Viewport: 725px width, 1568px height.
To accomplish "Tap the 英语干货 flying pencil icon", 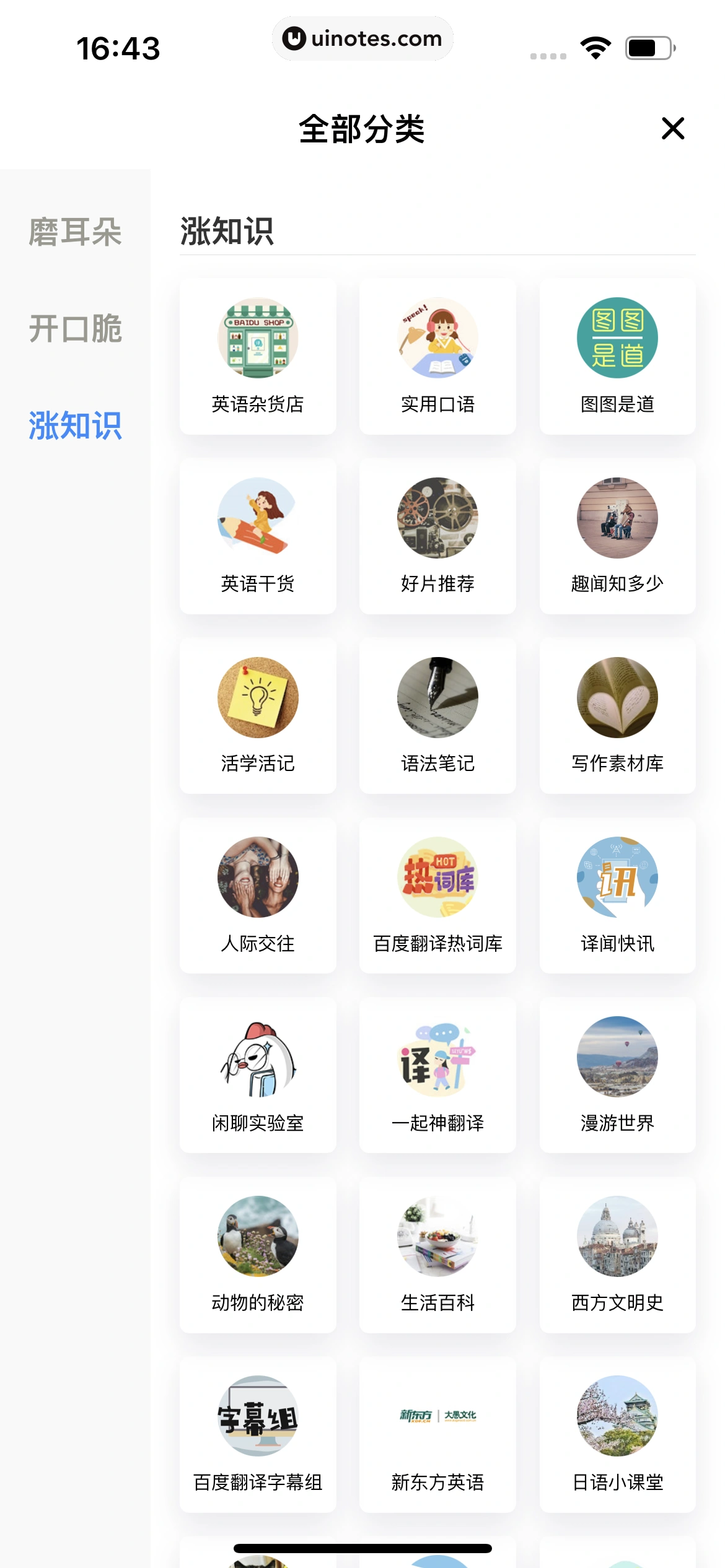I will point(258,518).
